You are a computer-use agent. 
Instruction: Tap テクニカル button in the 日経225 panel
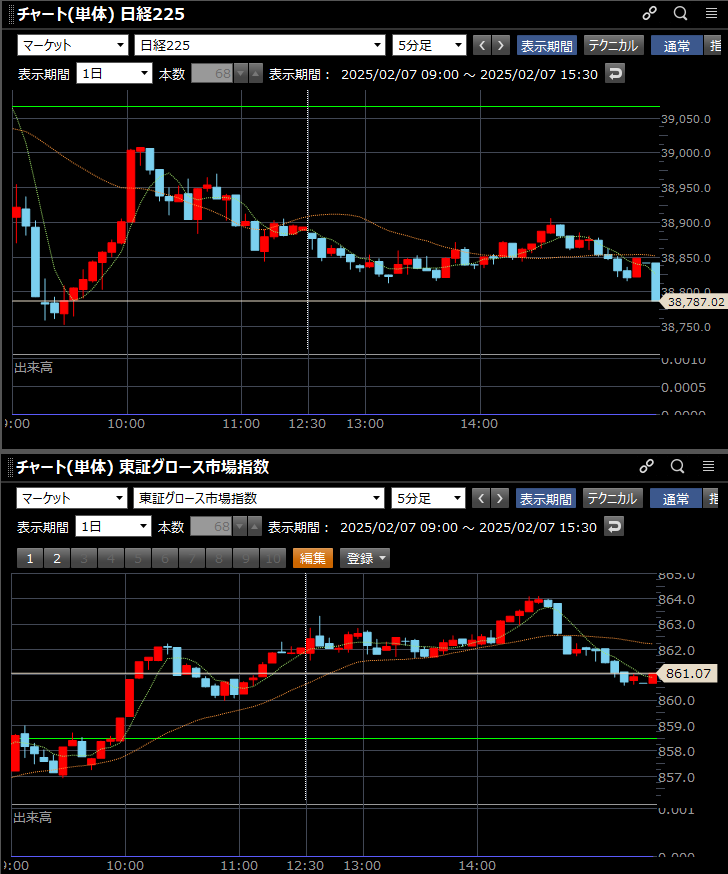tap(613, 45)
